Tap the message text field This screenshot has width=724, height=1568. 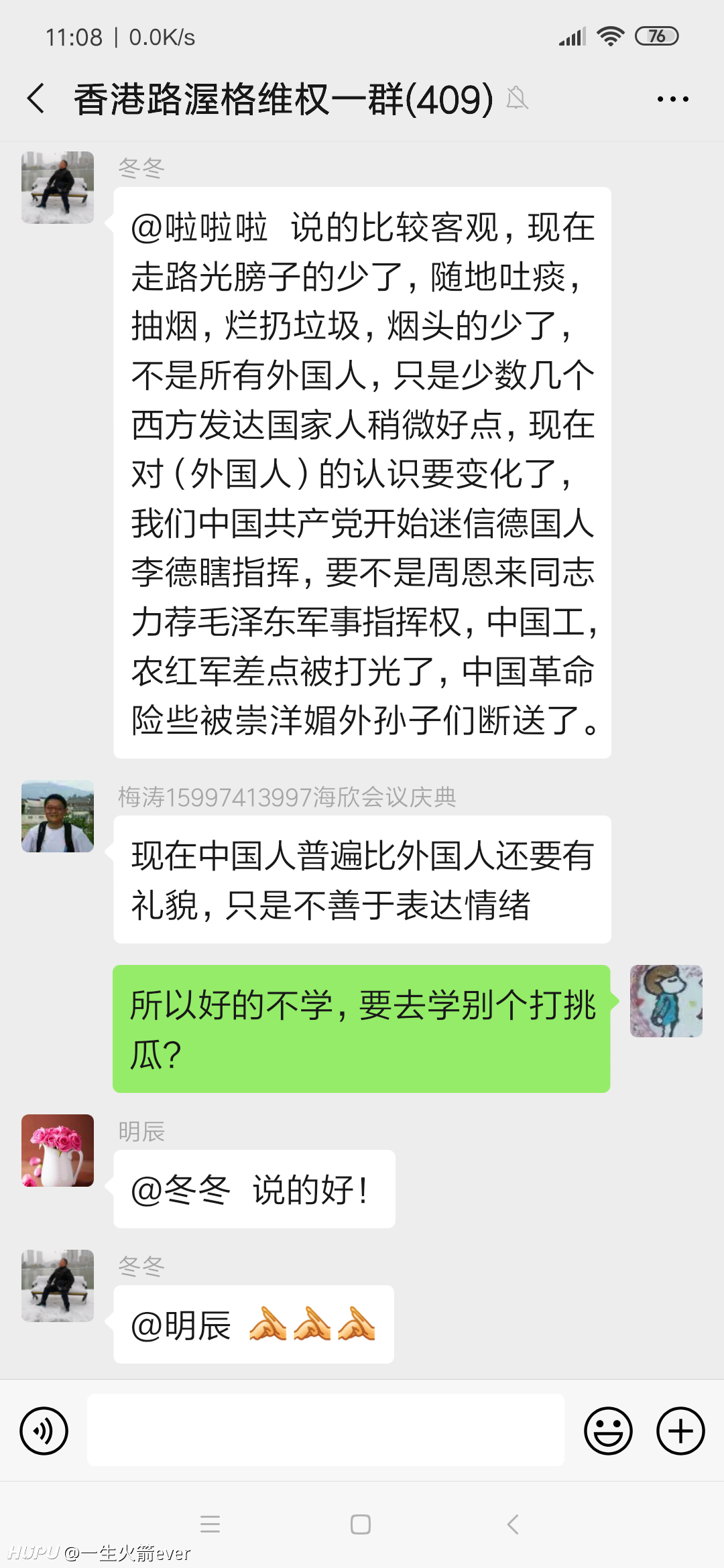[325, 1430]
